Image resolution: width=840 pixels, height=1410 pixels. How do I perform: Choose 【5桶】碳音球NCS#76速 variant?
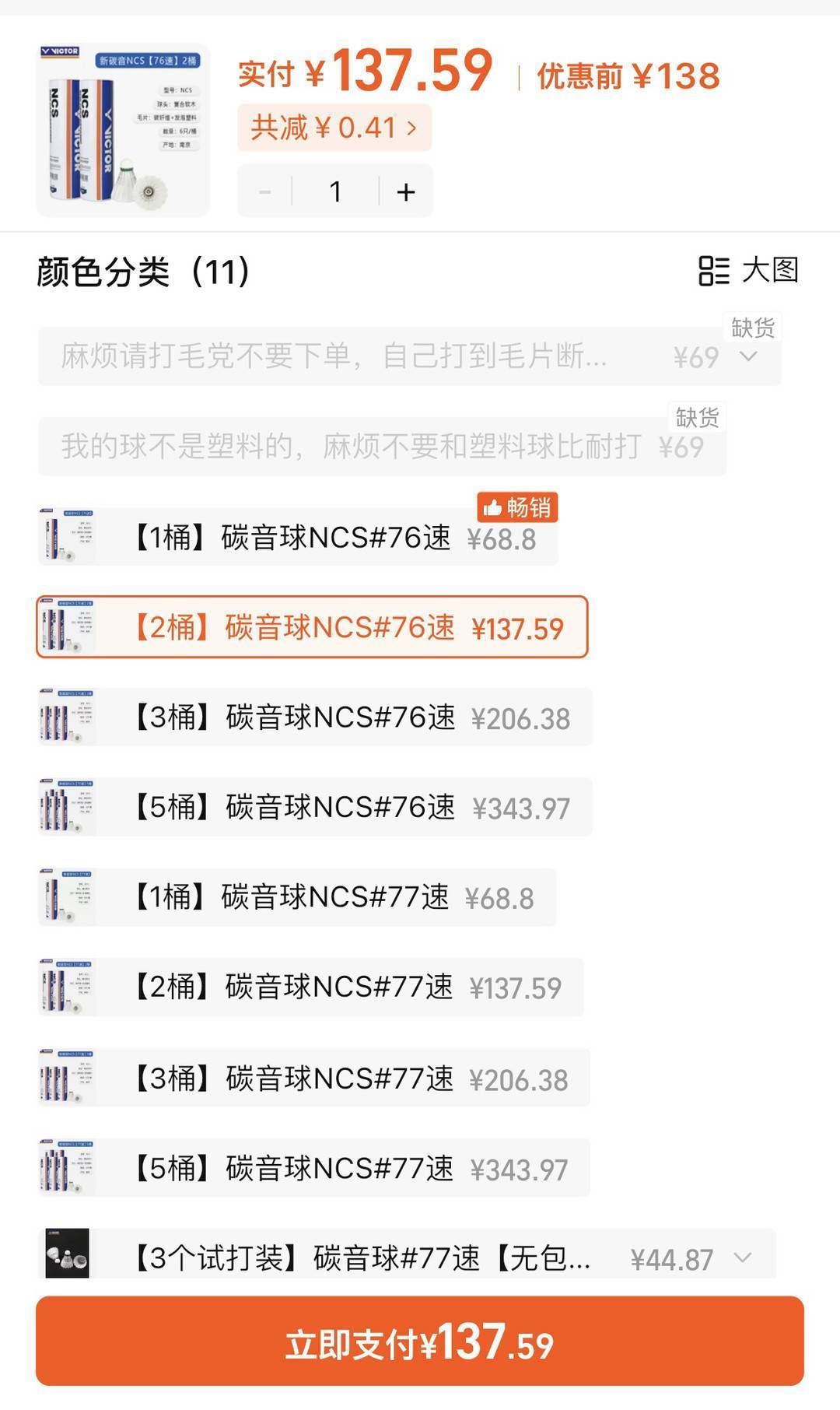pyautogui.click(x=314, y=807)
